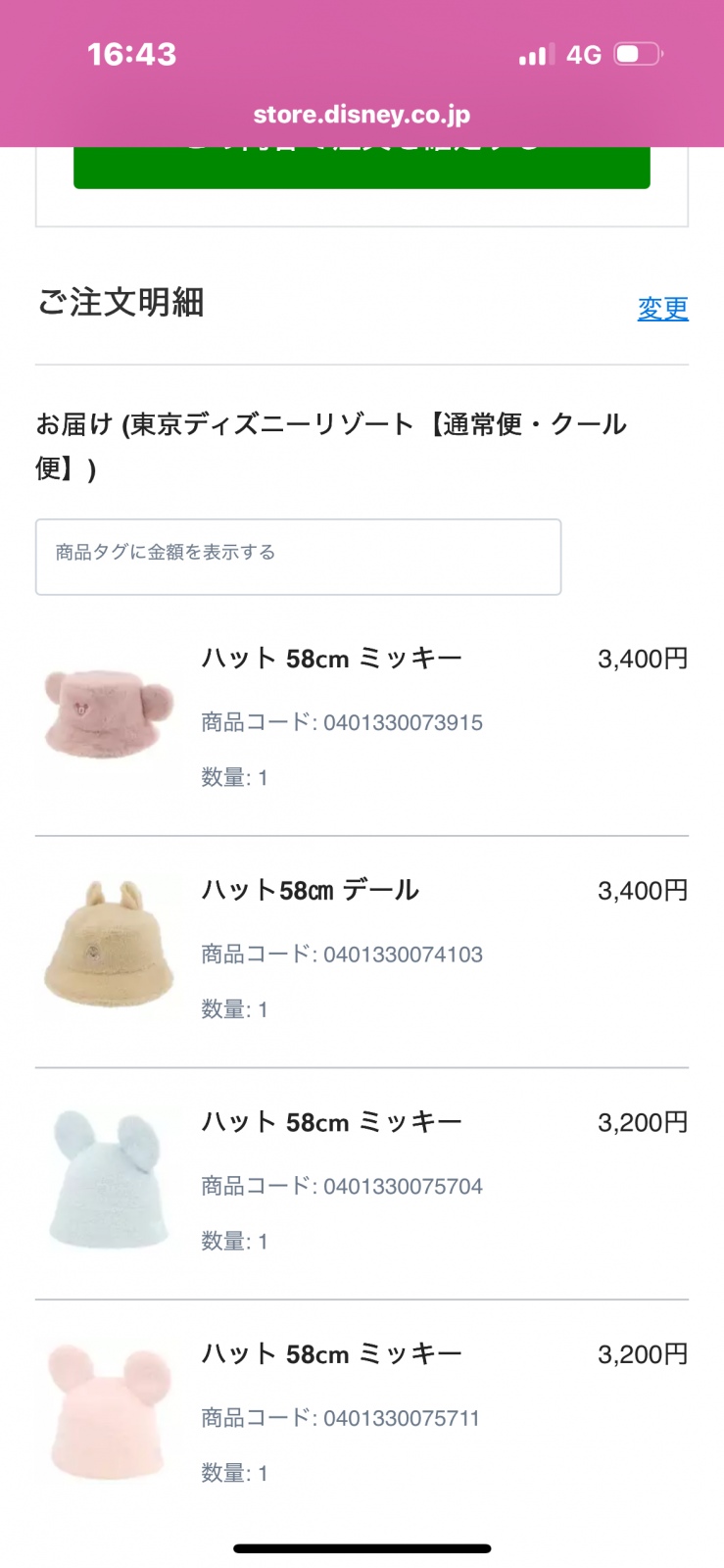Tap the store.disney.co.jp address bar

(x=362, y=115)
